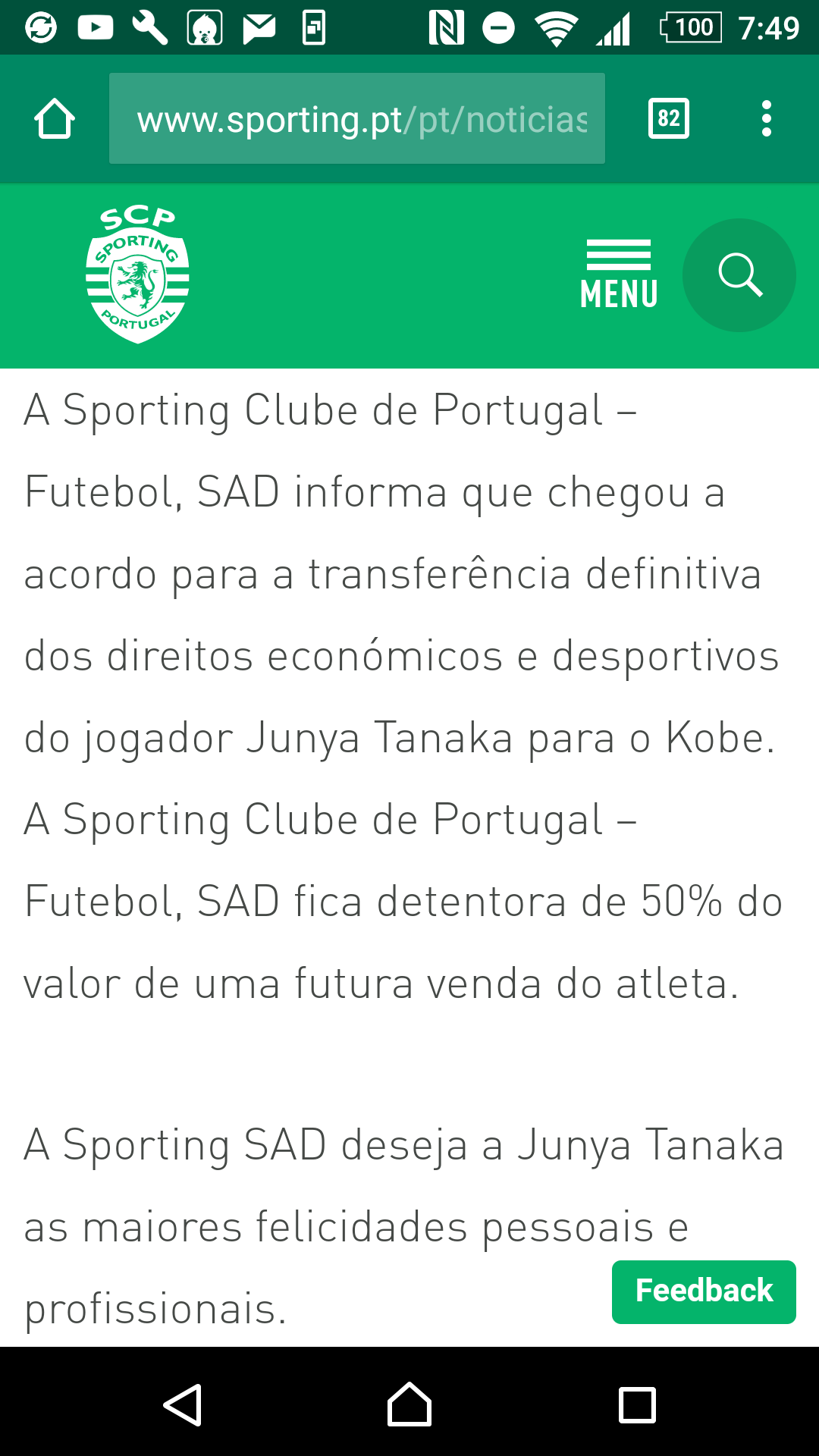
Task: Tap the Feedback button
Action: [704, 1291]
